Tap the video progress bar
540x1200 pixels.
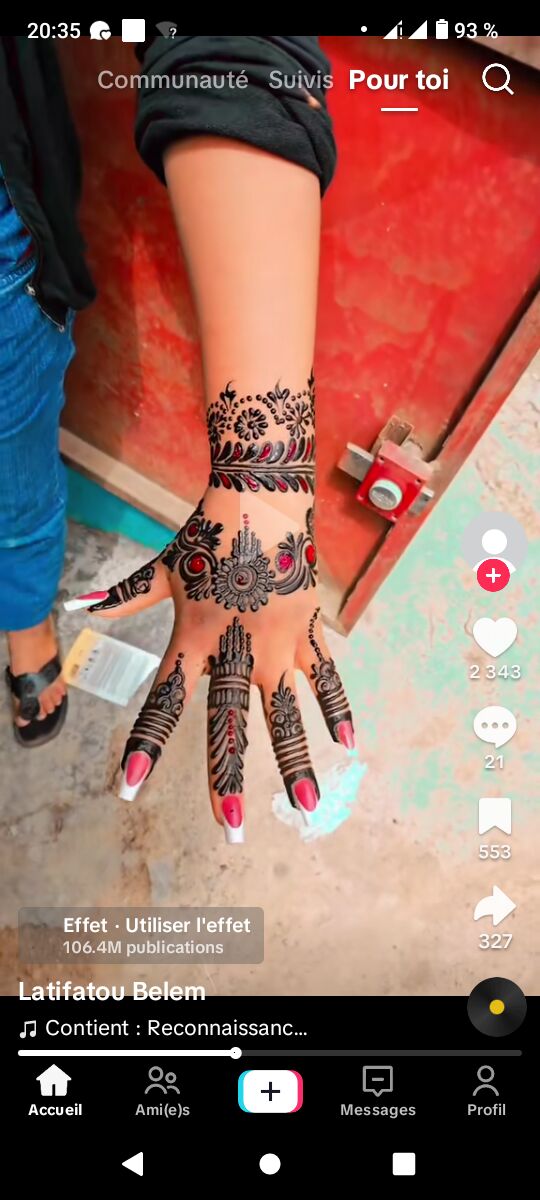270,1053
